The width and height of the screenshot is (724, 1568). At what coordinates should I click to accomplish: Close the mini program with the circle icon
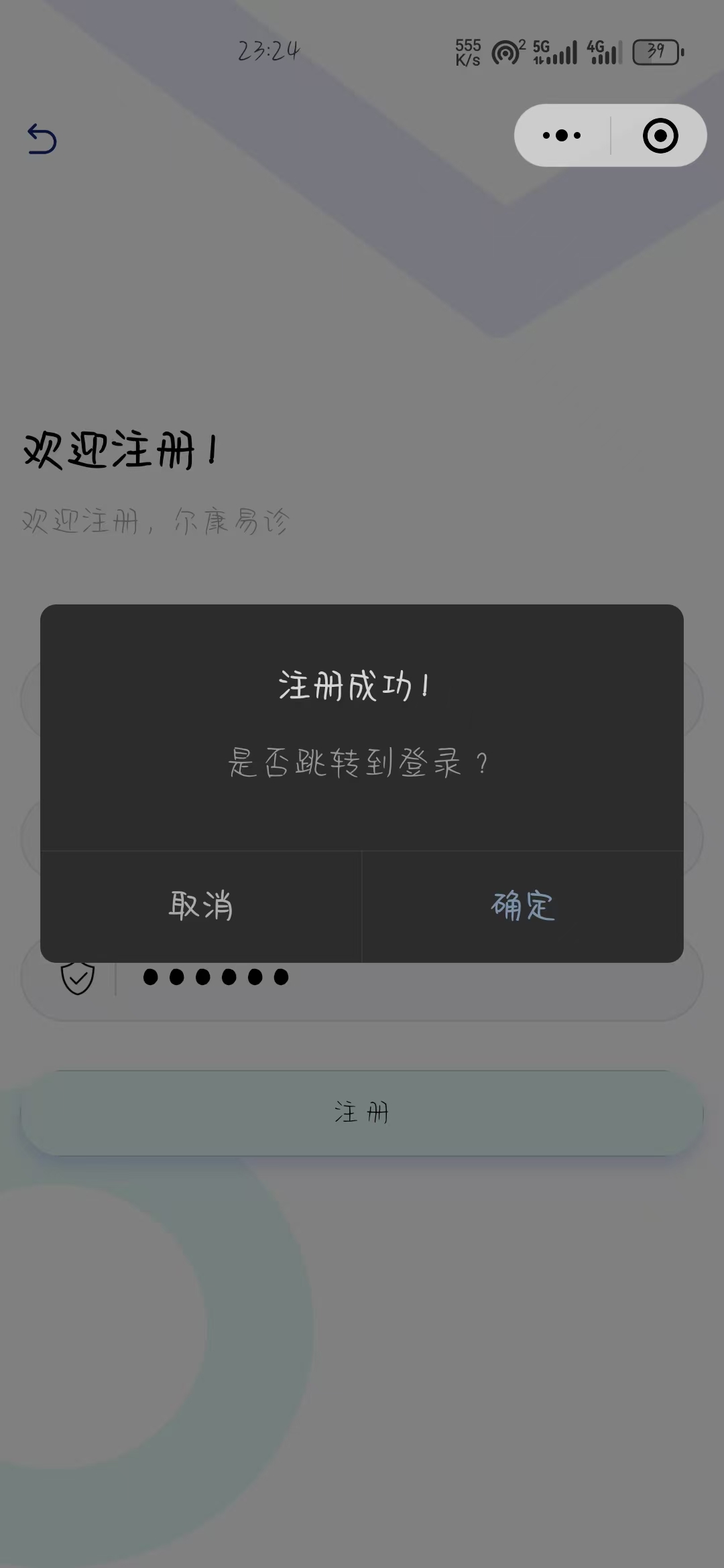(660, 135)
